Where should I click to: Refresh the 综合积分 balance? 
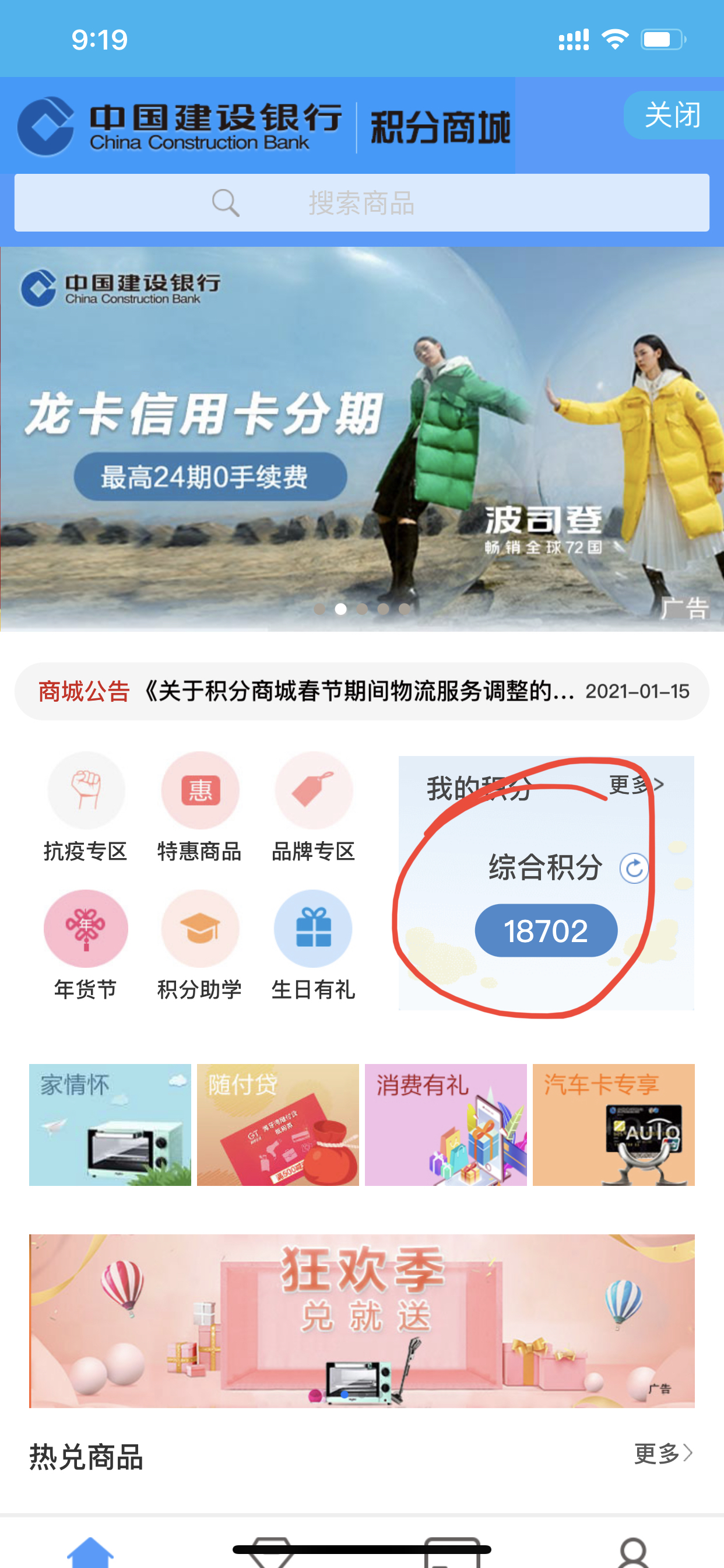pos(633,868)
